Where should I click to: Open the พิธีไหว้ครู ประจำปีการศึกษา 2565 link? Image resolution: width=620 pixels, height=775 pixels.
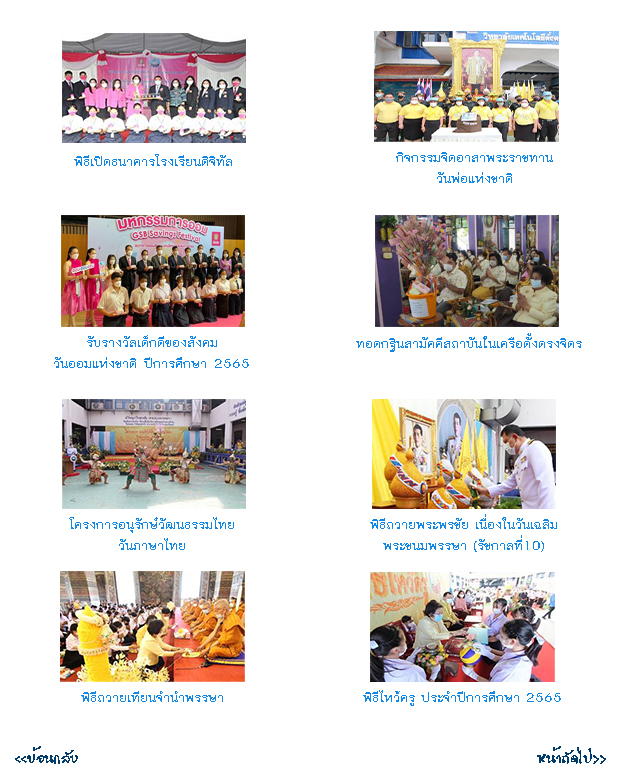click(x=462, y=697)
